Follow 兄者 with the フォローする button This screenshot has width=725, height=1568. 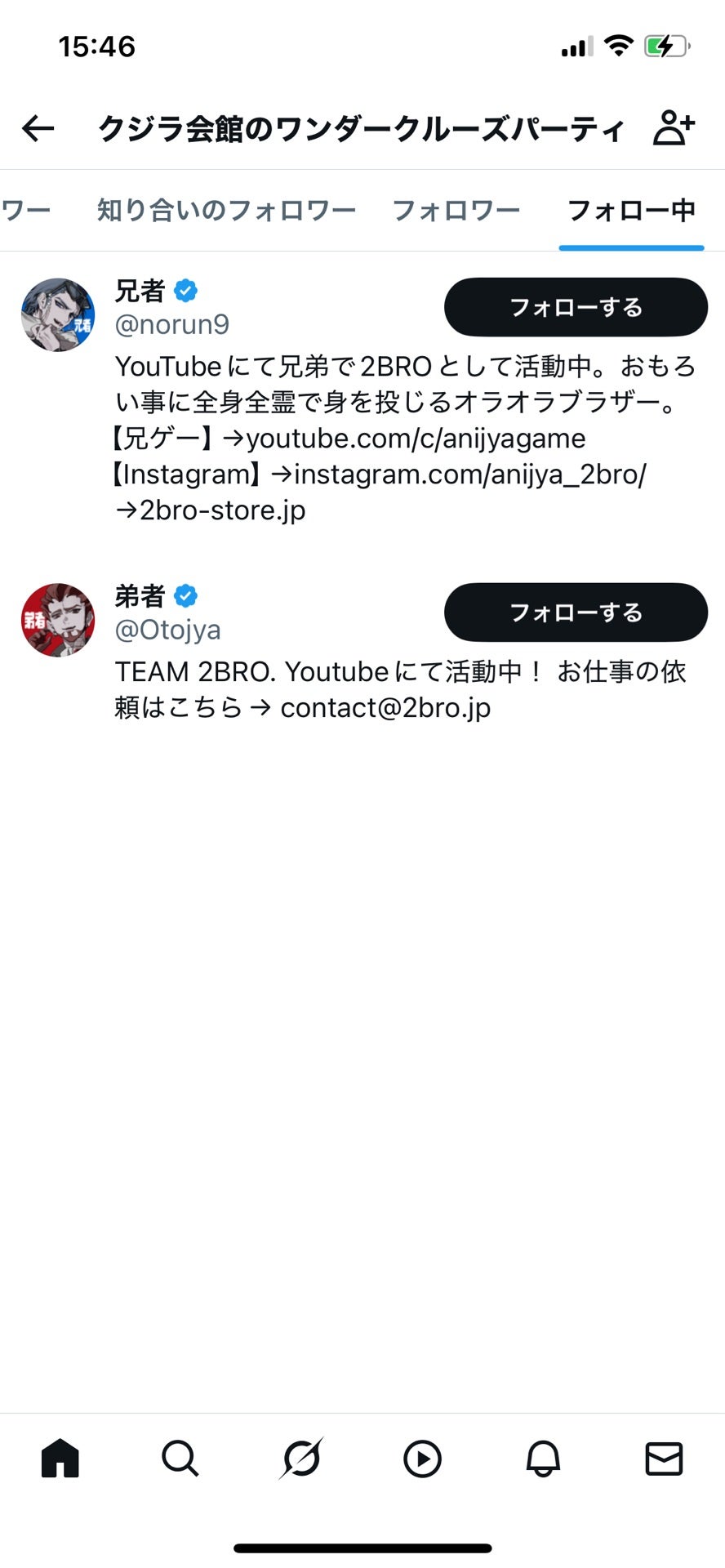576,307
